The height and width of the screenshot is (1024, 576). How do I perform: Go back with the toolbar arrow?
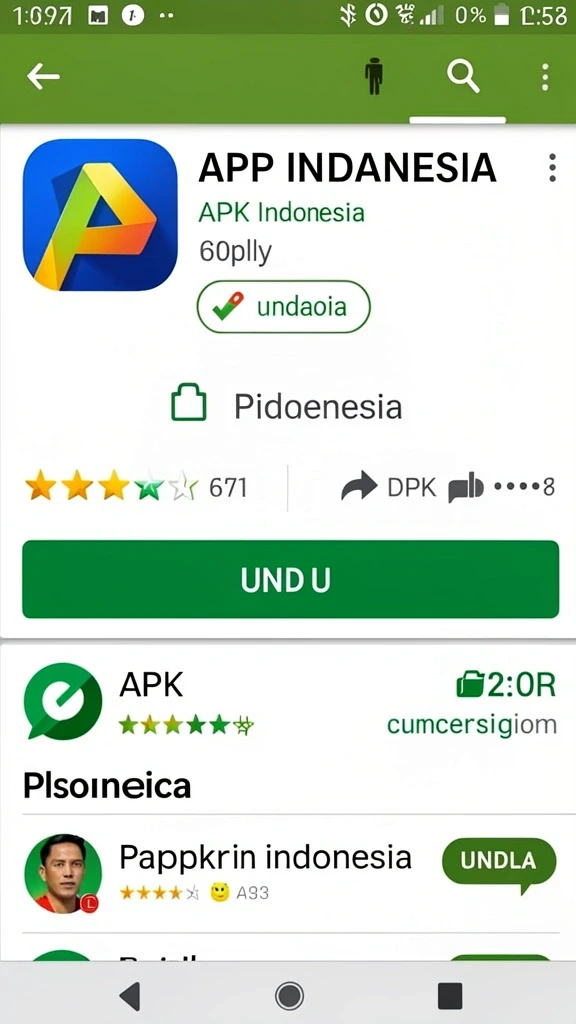point(43,77)
